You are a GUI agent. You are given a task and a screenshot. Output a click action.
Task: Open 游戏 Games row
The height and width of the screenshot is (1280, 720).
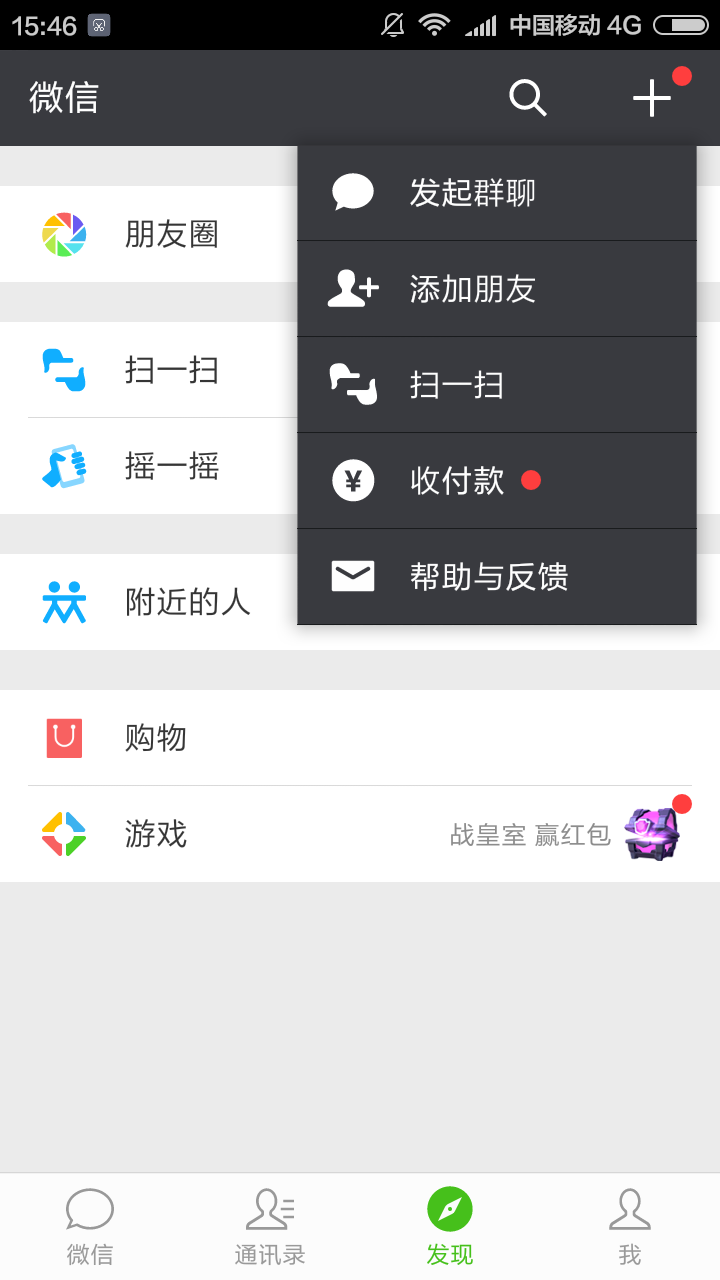(360, 834)
